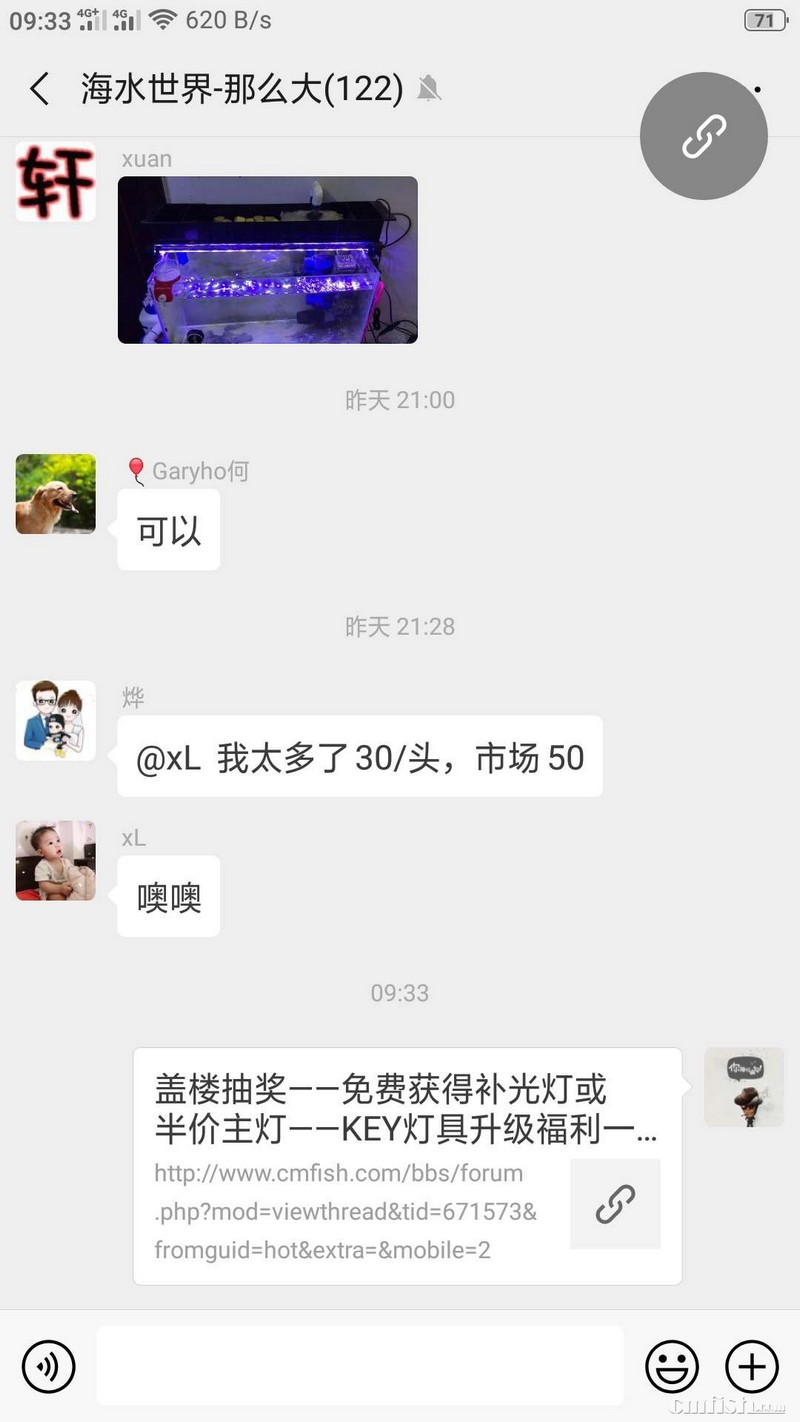Screen dimensions: 800x1422
Task: Go back from the group chat
Action: [x=39, y=89]
